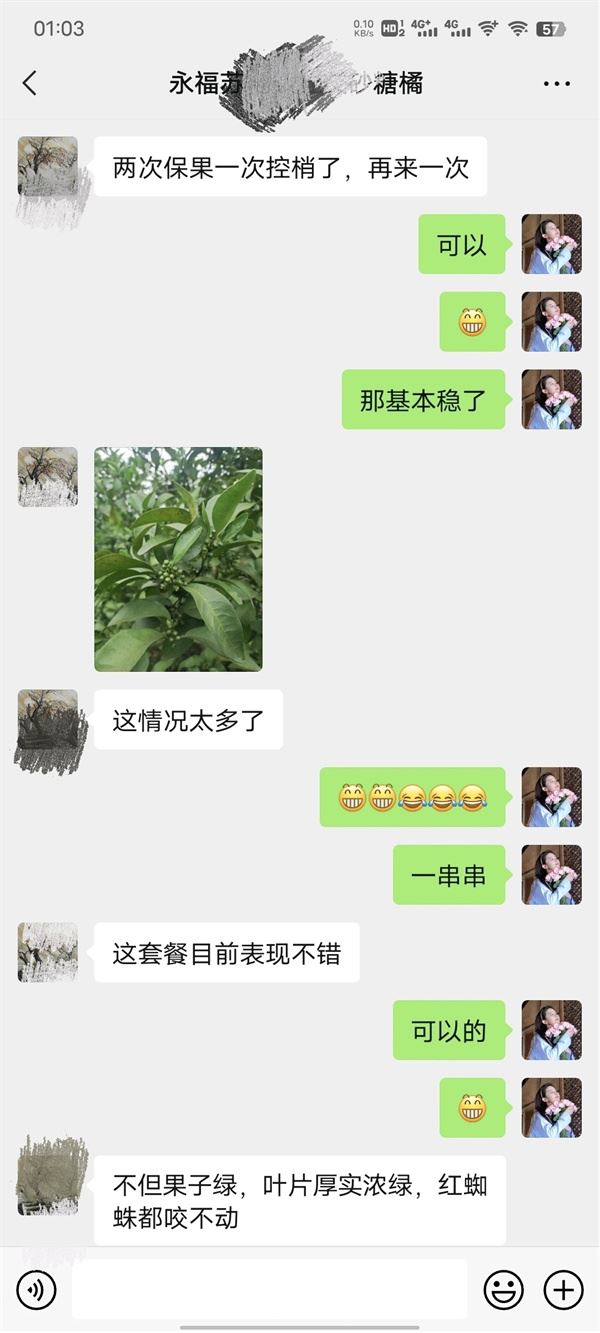Open the sender avatar beside 这情况太多了

coord(47,720)
